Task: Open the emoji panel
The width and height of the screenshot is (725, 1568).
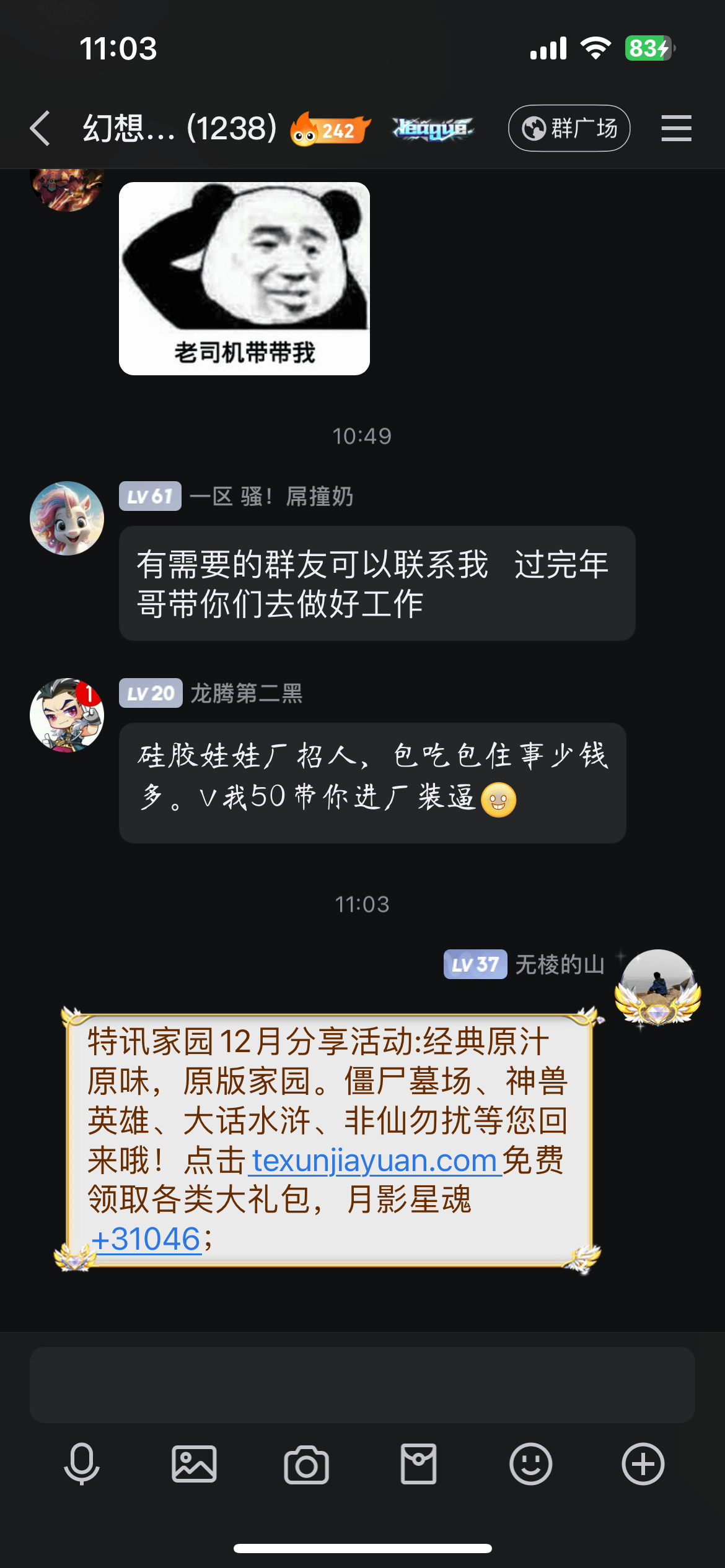Action: [x=530, y=1464]
